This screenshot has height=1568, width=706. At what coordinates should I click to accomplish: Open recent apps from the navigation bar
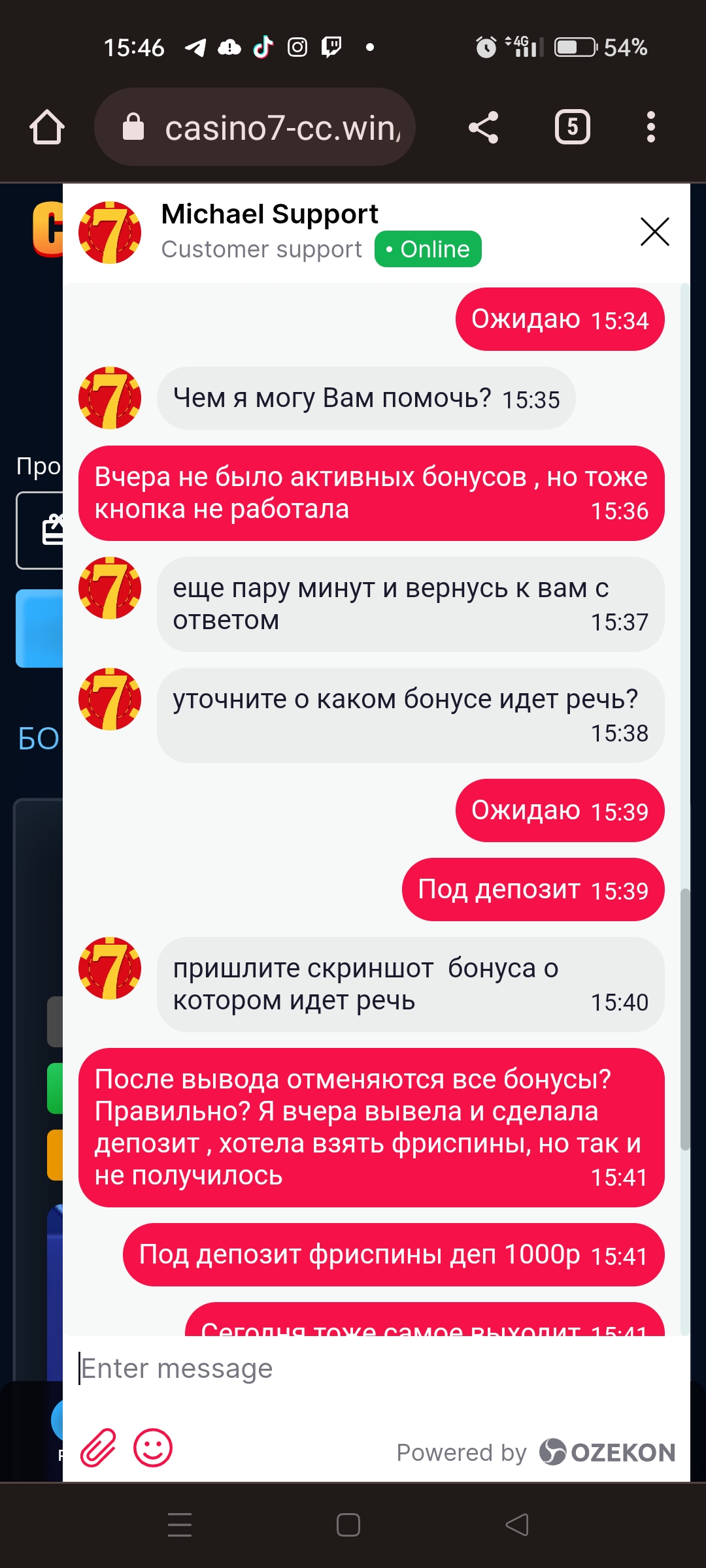pyautogui.click(x=180, y=1525)
